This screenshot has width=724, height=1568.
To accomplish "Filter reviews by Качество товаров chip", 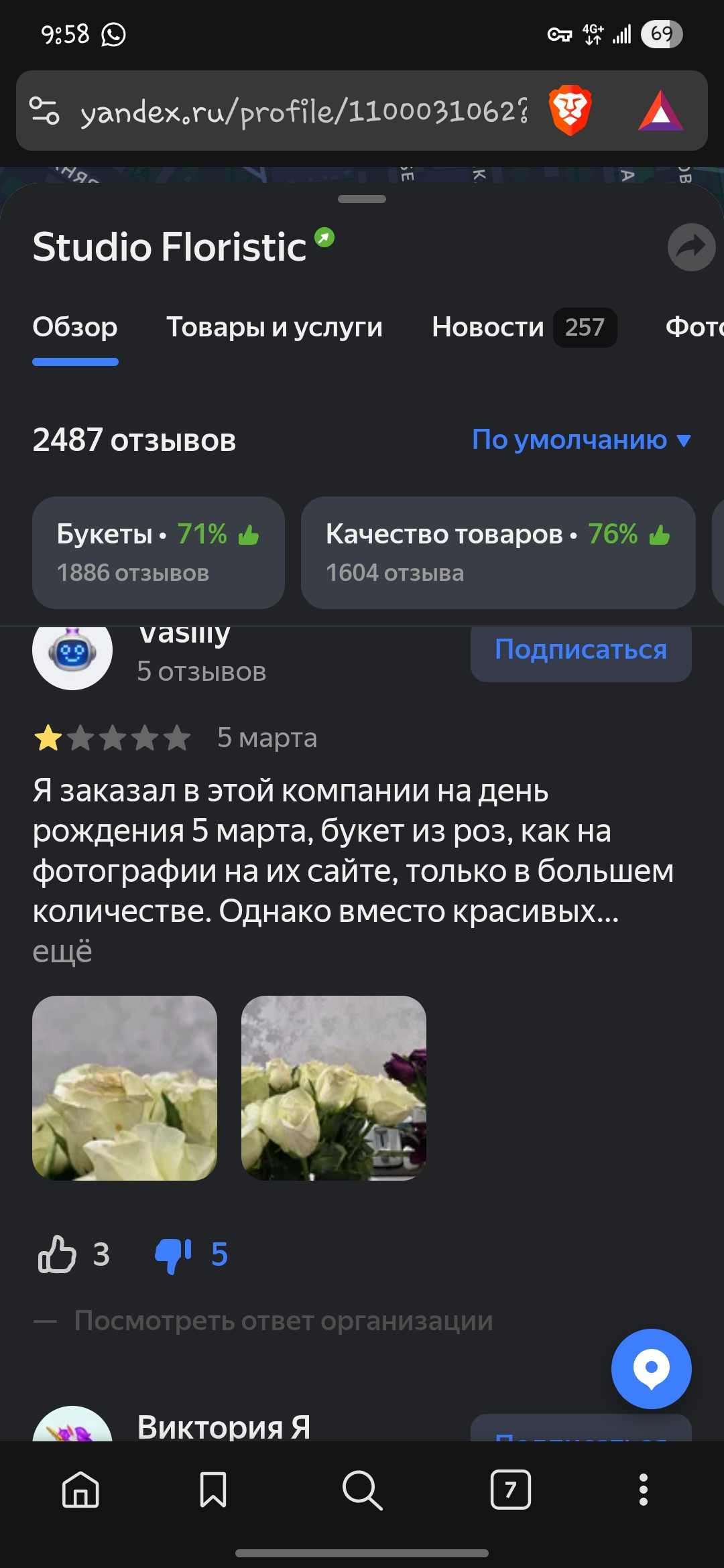I will (x=497, y=552).
